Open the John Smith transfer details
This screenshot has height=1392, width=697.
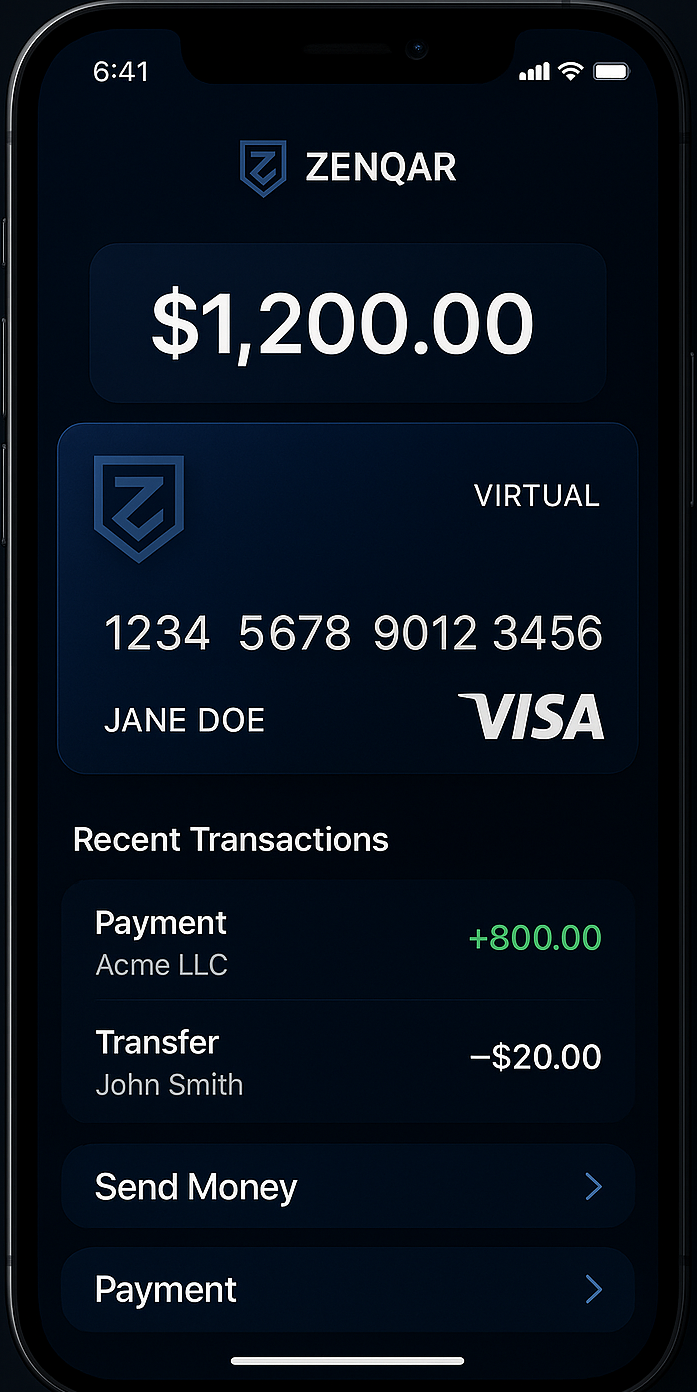coord(347,1062)
